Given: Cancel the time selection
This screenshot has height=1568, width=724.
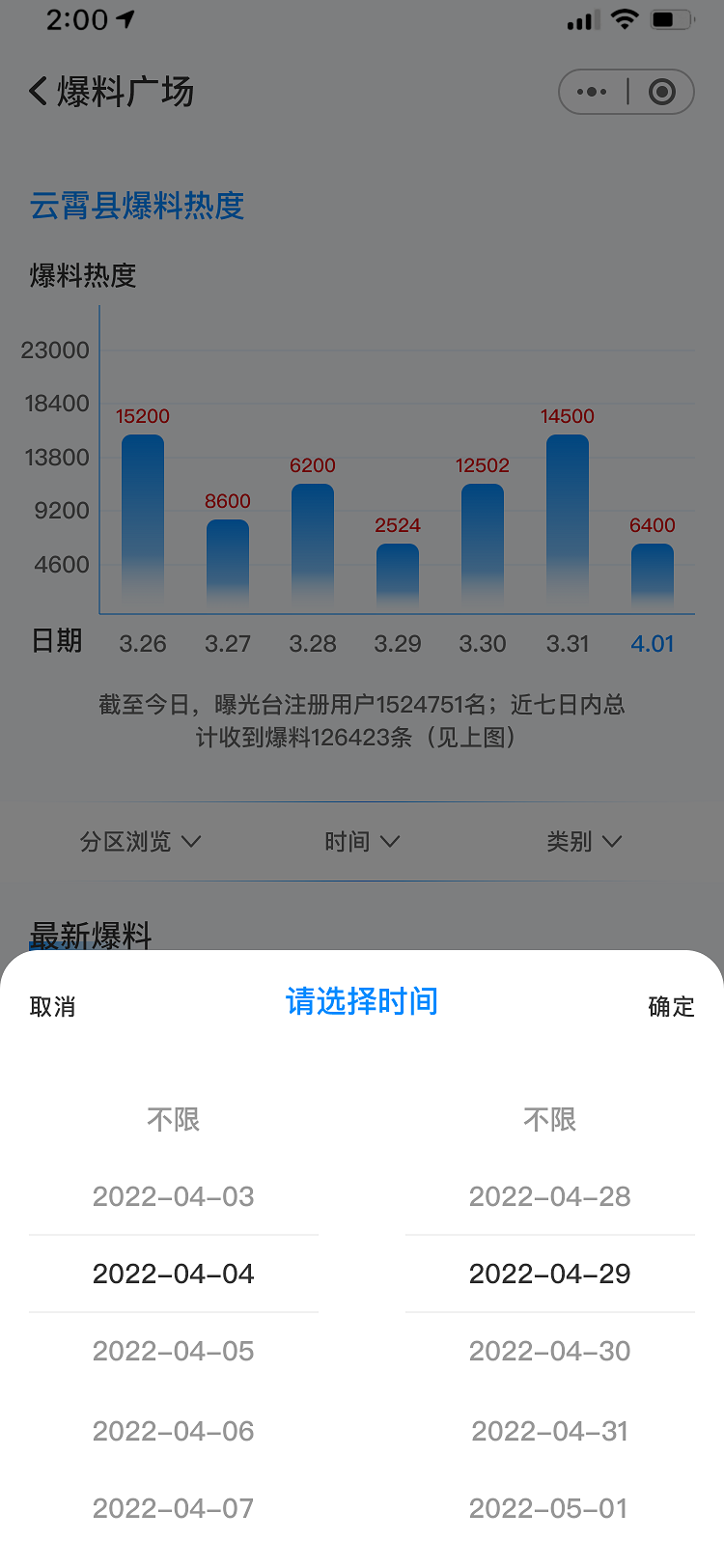Looking at the screenshot, I should click(x=52, y=1007).
